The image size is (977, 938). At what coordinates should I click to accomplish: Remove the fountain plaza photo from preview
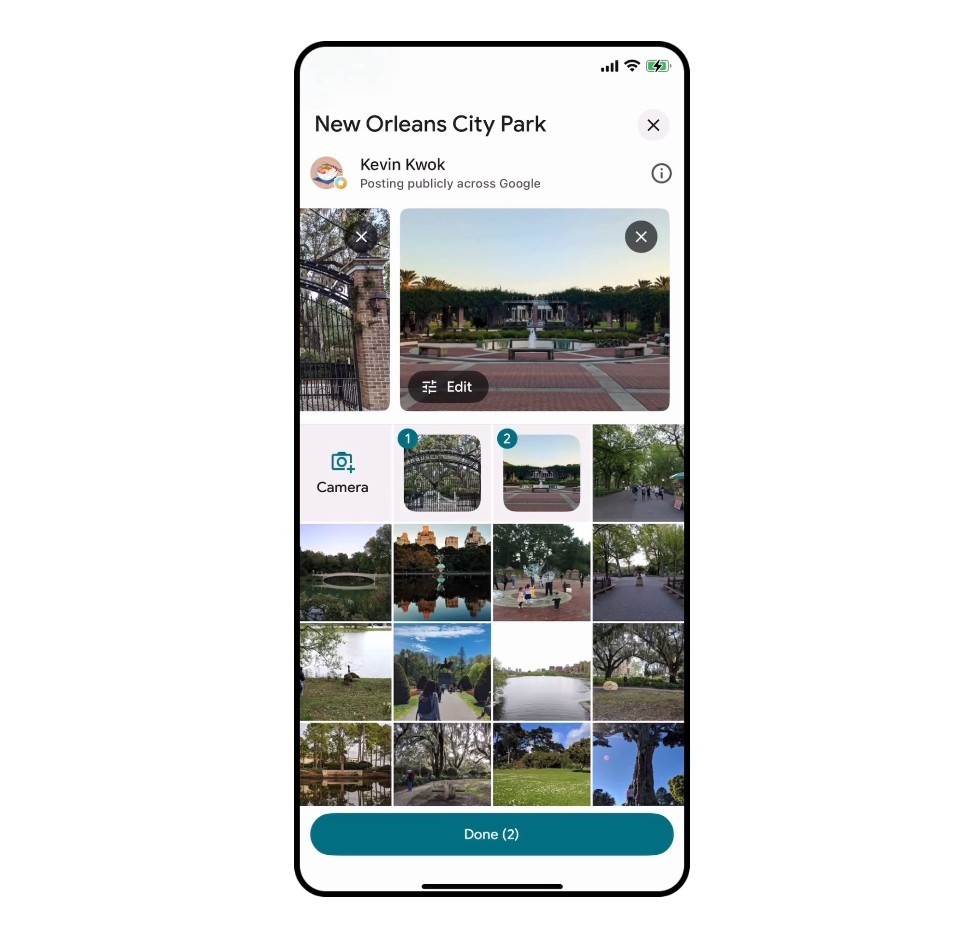point(641,237)
